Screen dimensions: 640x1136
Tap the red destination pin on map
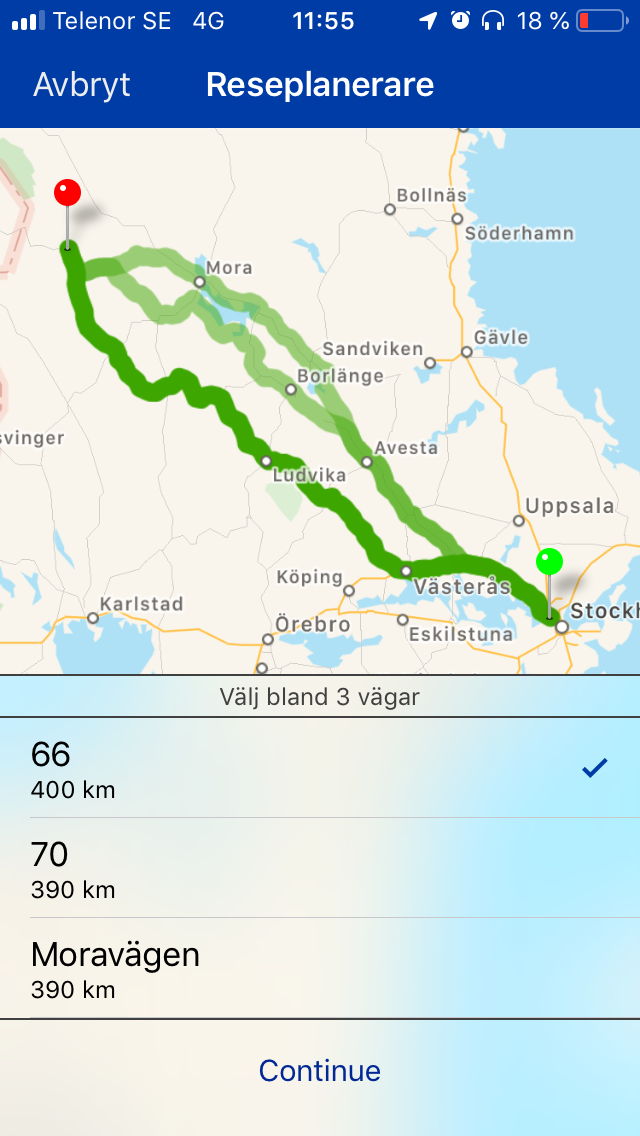[67, 192]
